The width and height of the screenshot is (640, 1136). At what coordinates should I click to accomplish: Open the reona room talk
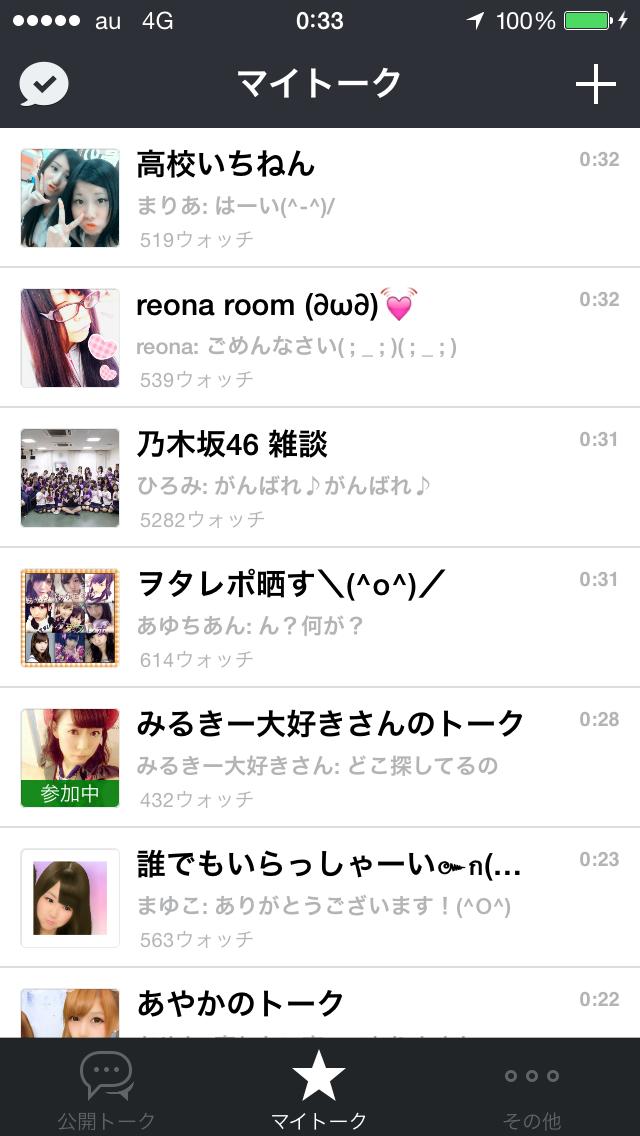pyautogui.click(x=320, y=338)
